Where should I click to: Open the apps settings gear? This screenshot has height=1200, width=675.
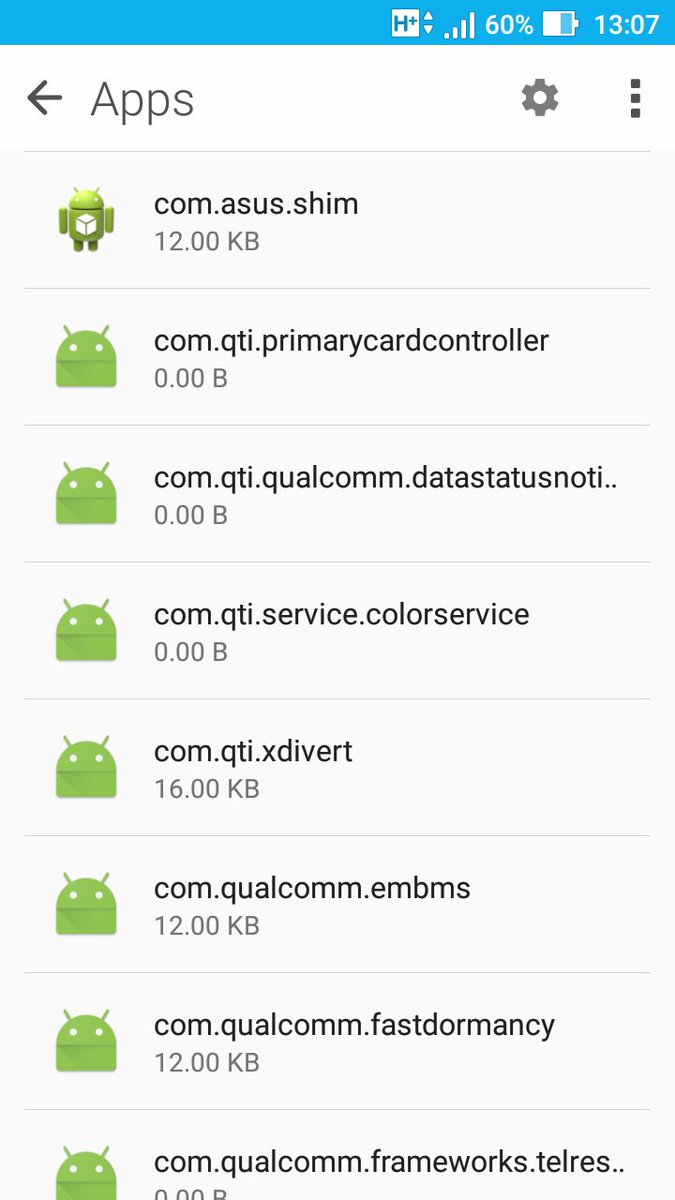pos(540,98)
